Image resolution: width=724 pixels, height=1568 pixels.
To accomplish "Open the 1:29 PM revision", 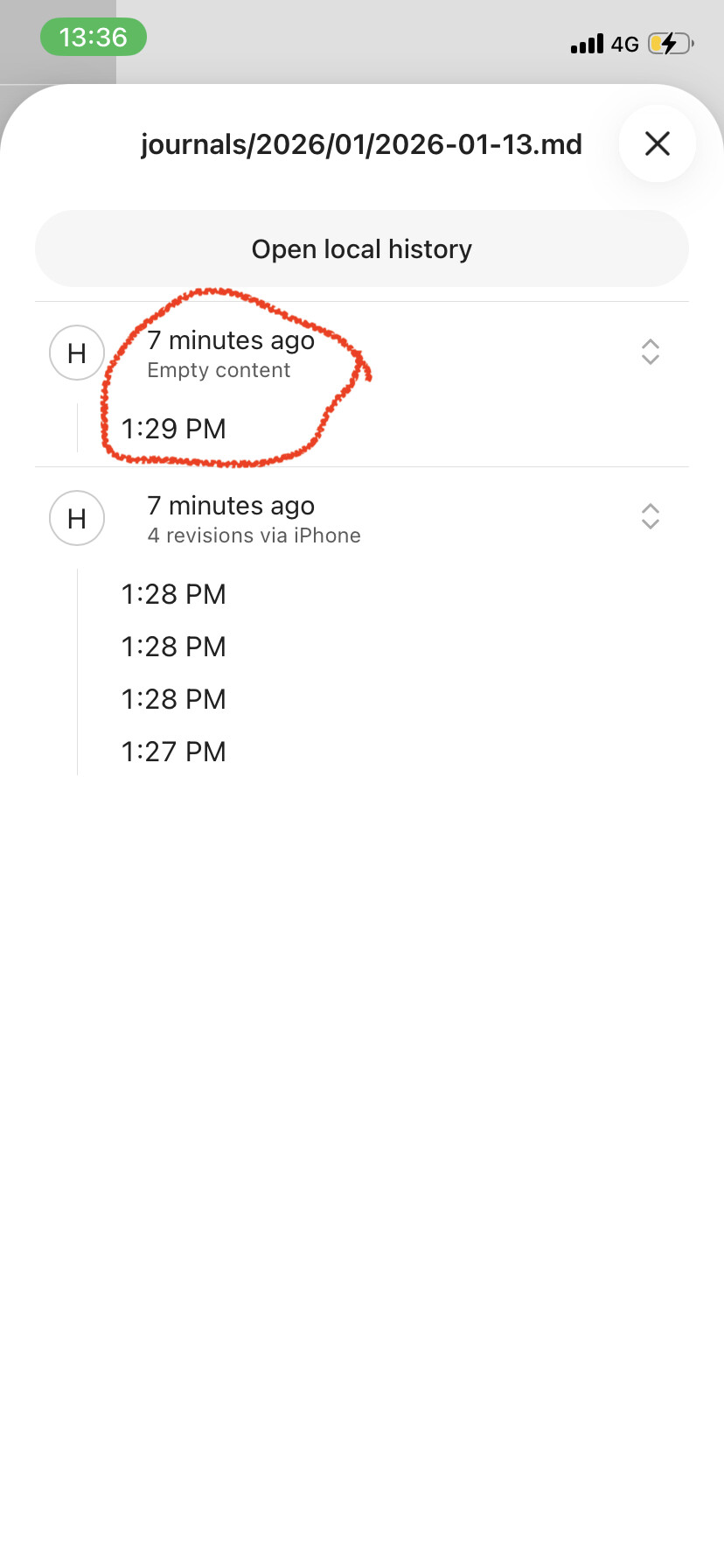I will point(174,429).
